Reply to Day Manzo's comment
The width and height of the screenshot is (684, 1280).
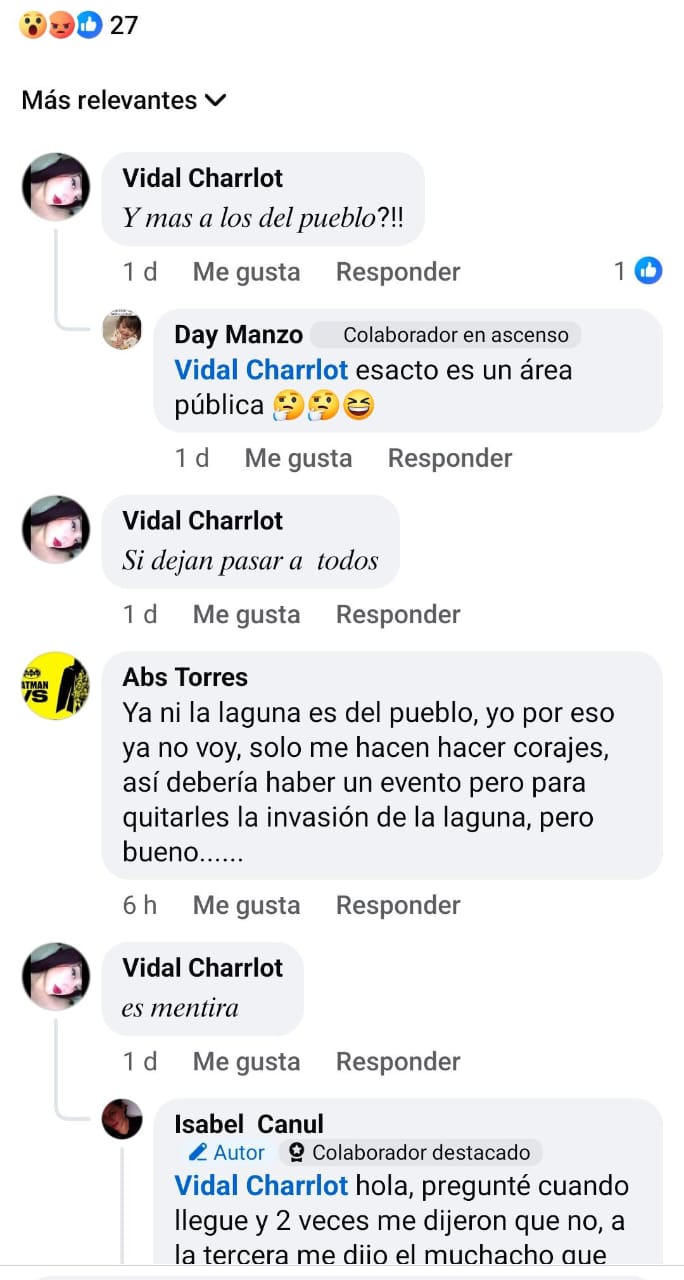(450, 458)
